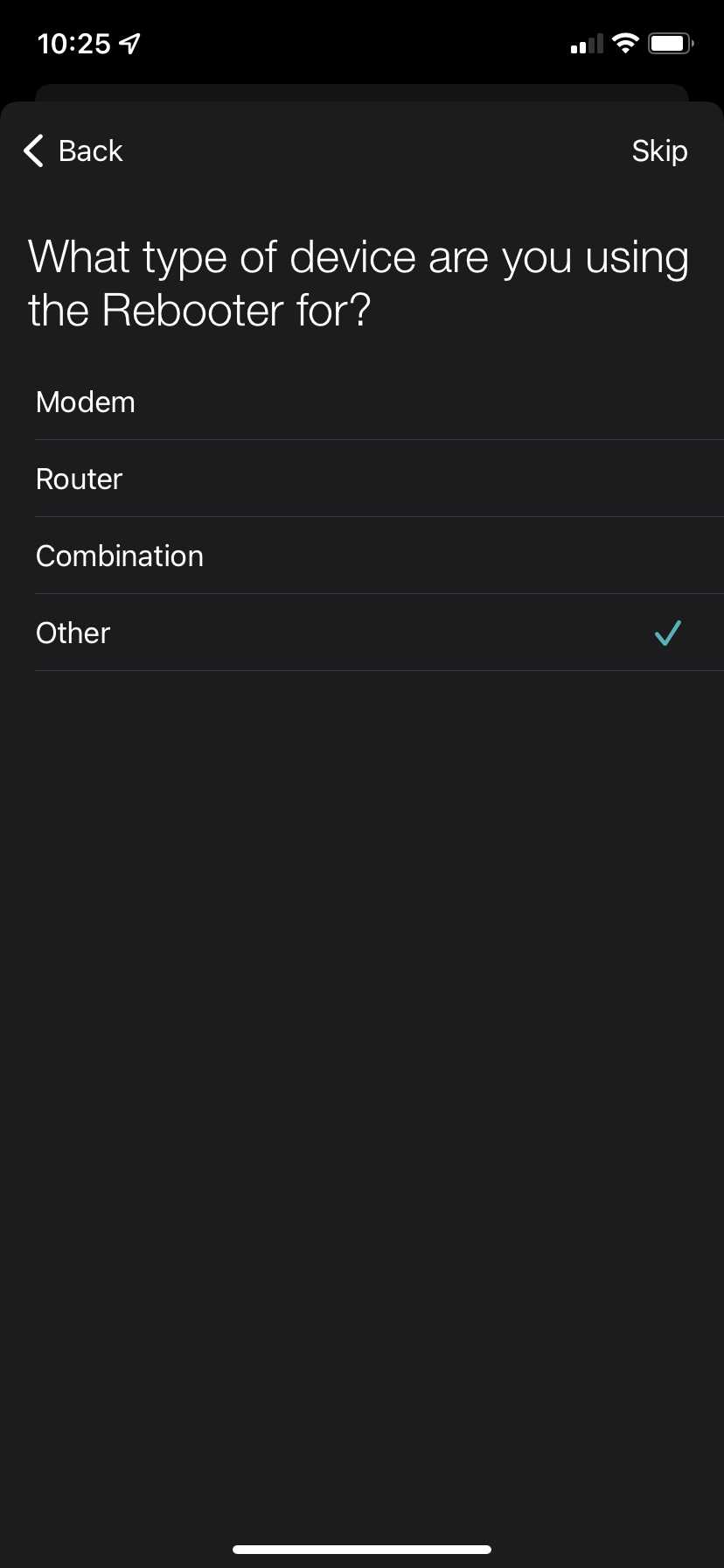Image resolution: width=724 pixels, height=1568 pixels.
Task: Select the Router device option
Action: click(x=79, y=478)
